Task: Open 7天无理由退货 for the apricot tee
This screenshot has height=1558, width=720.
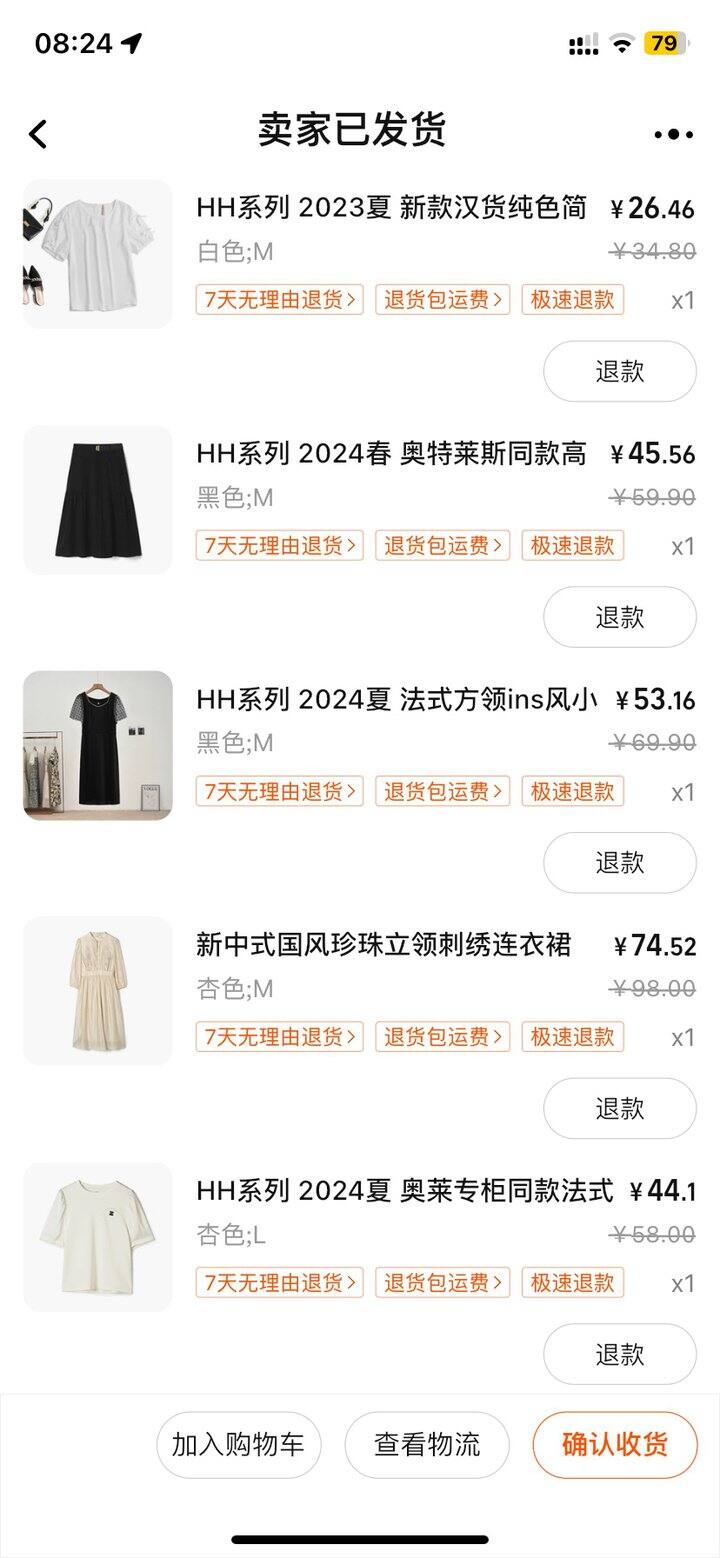Action: tap(279, 1282)
